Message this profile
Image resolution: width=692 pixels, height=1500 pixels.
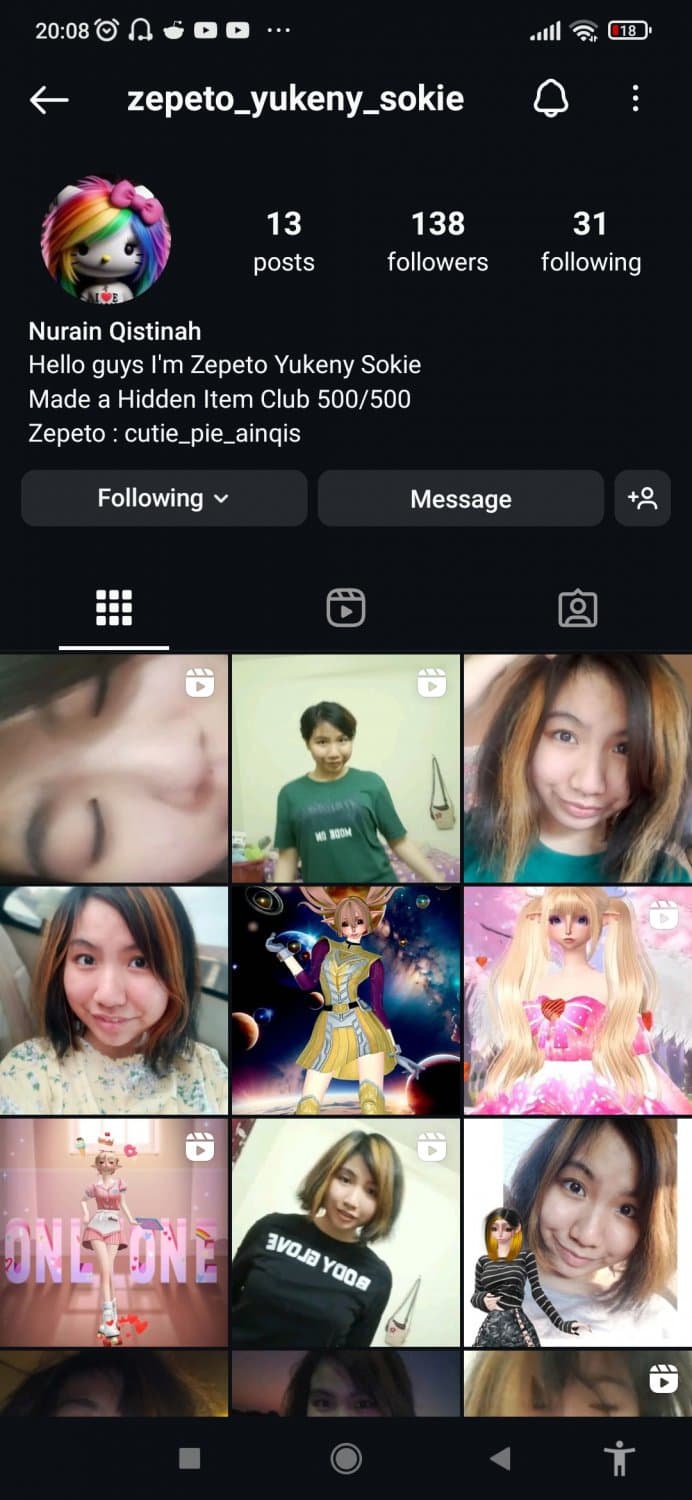pyautogui.click(x=460, y=499)
